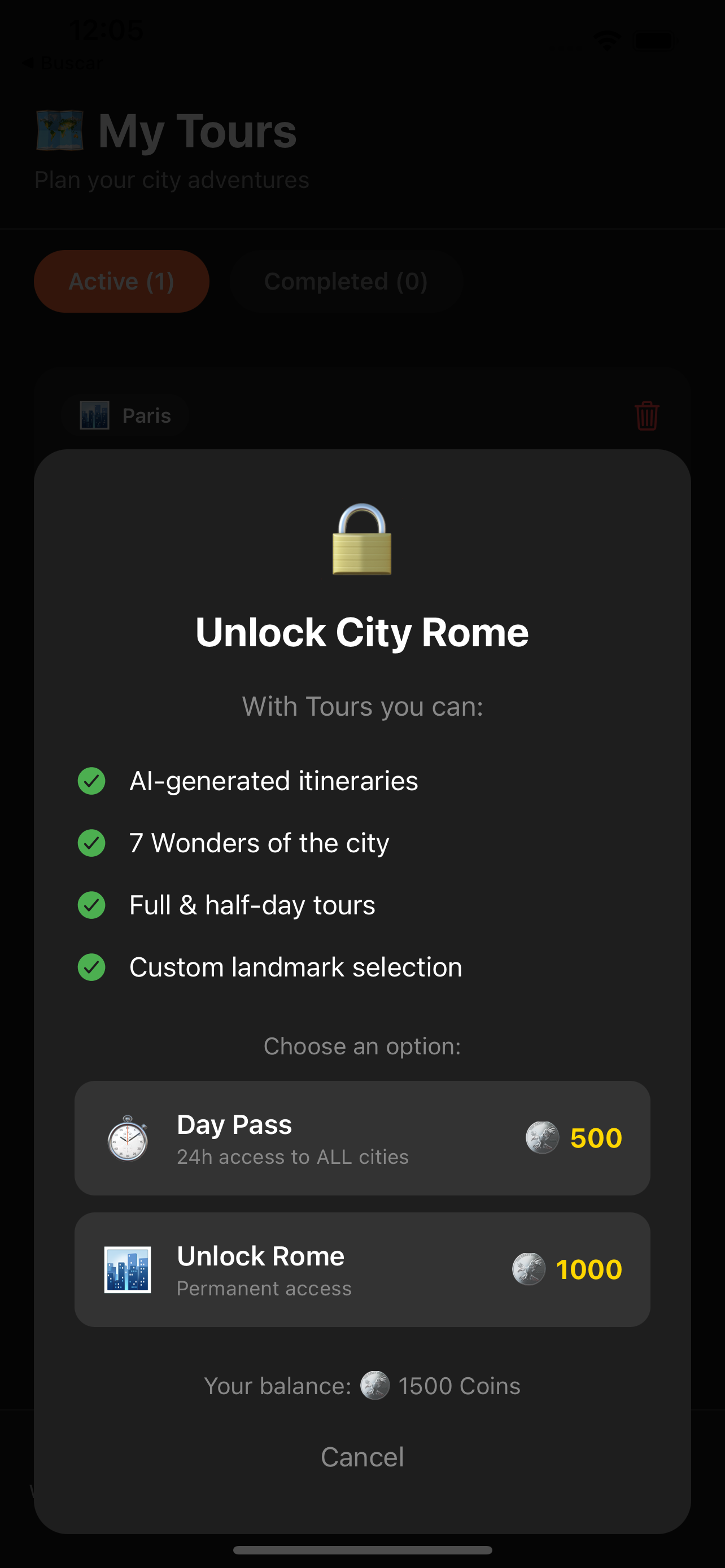Click the red trash icon next to Paris
This screenshot has width=725, height=1568.
tap(645, 416)
